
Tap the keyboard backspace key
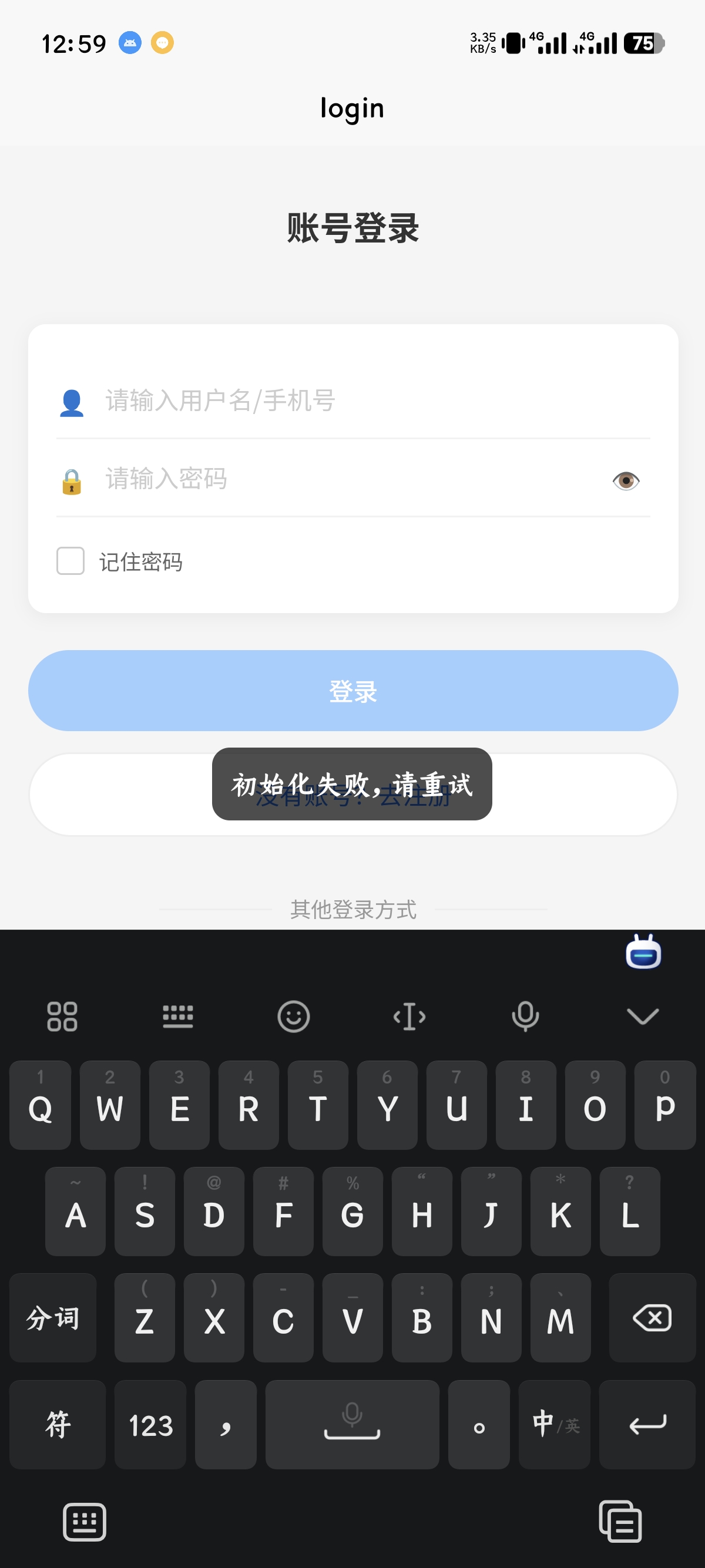(x=652, y=1318)
